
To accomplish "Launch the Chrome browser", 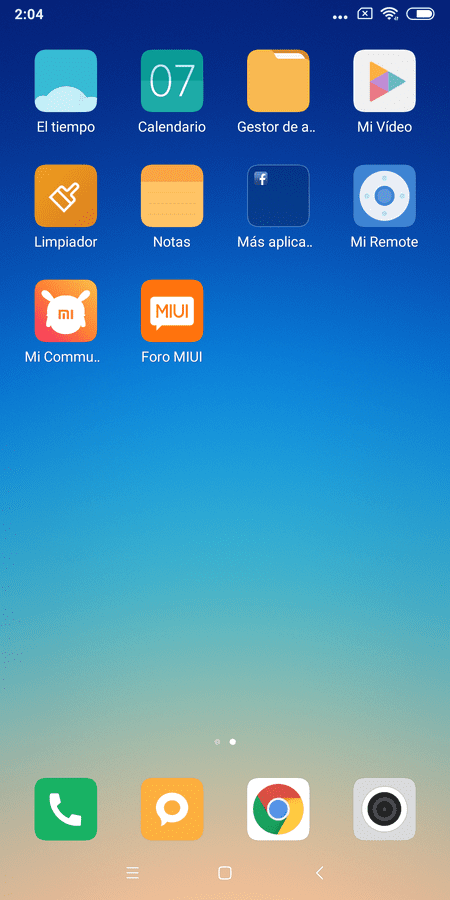I will (278, 809).
